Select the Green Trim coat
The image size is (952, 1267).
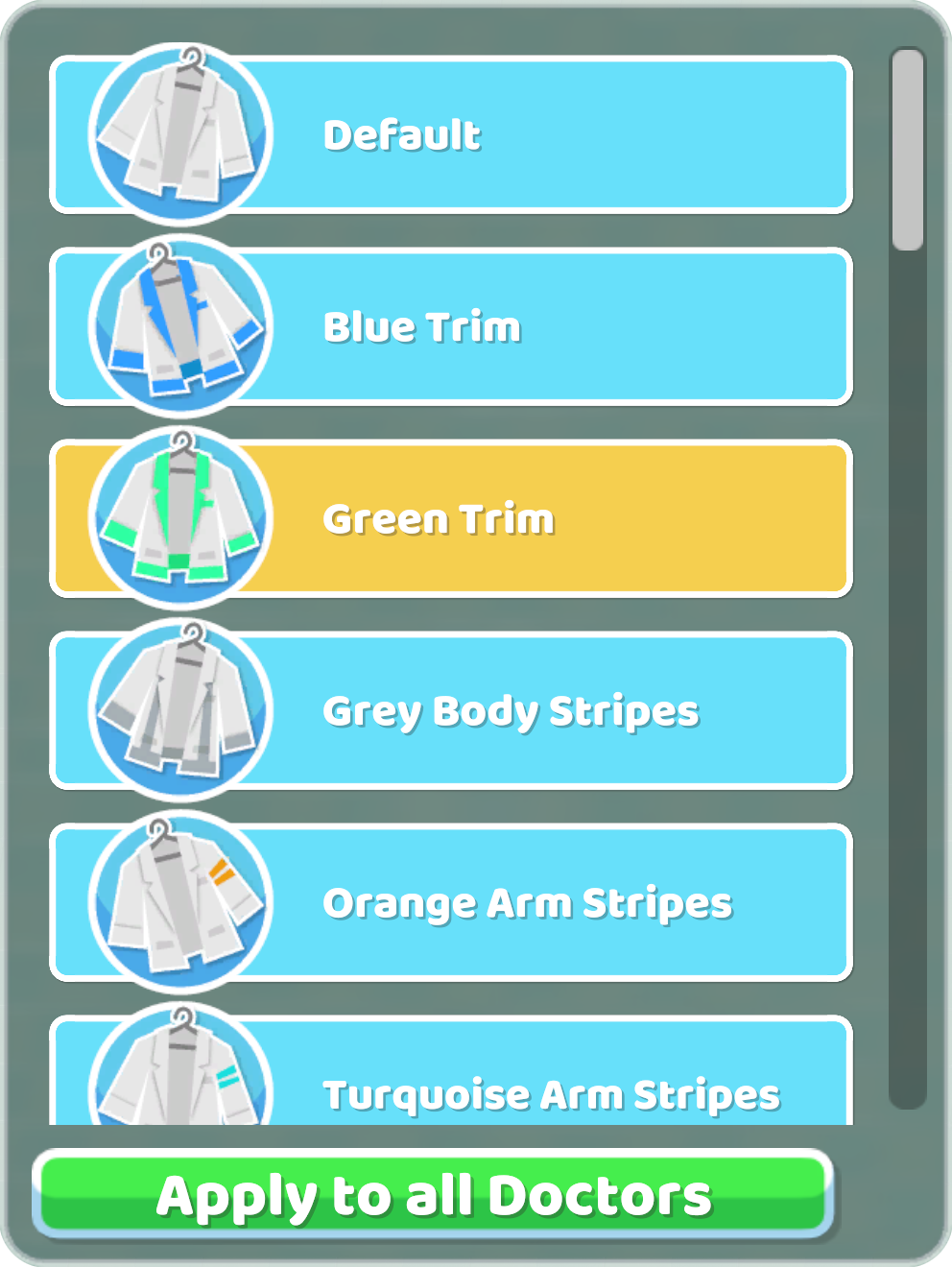point(451,518)
